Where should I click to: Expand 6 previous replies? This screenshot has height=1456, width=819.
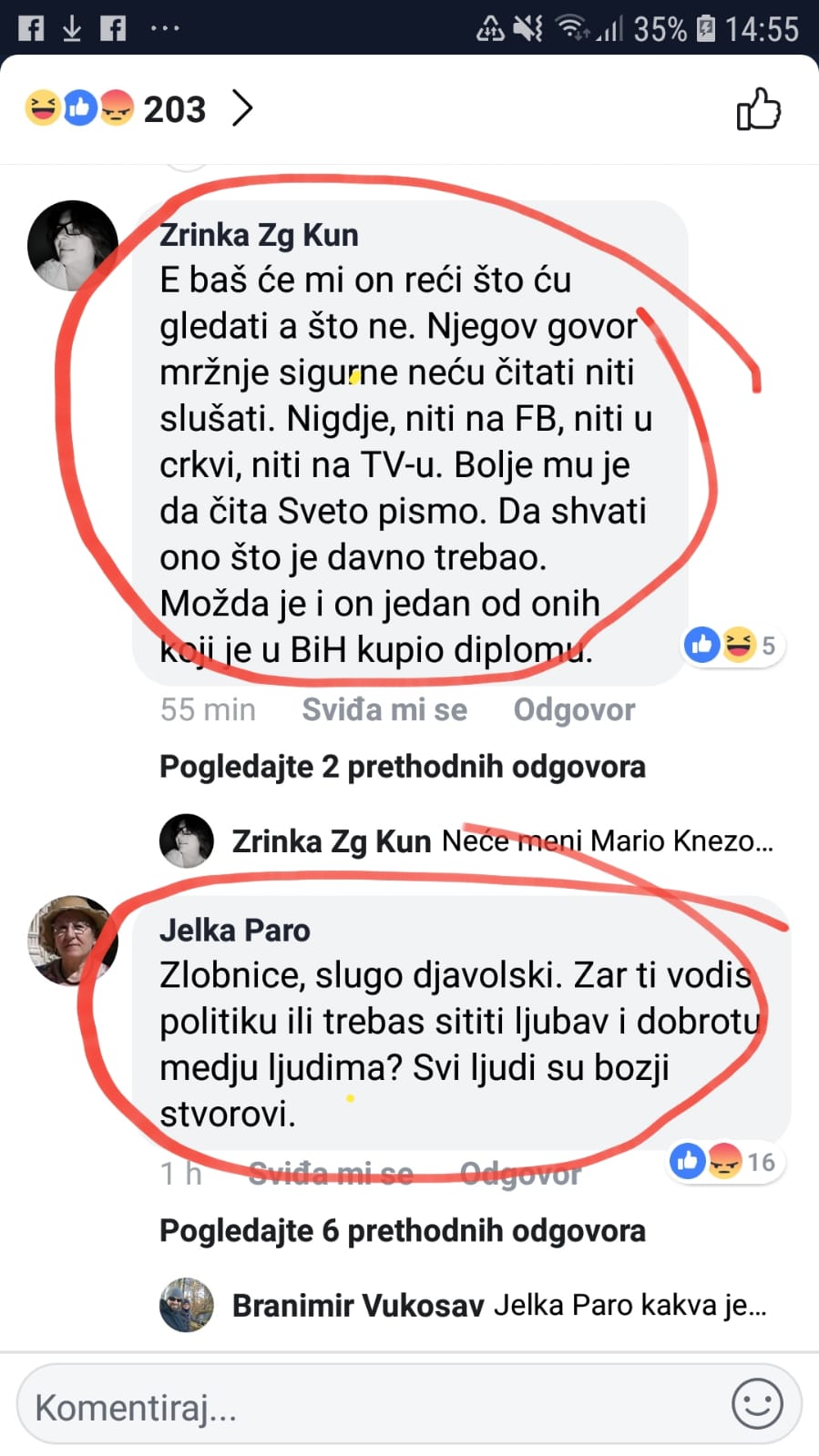point(402,1231)
